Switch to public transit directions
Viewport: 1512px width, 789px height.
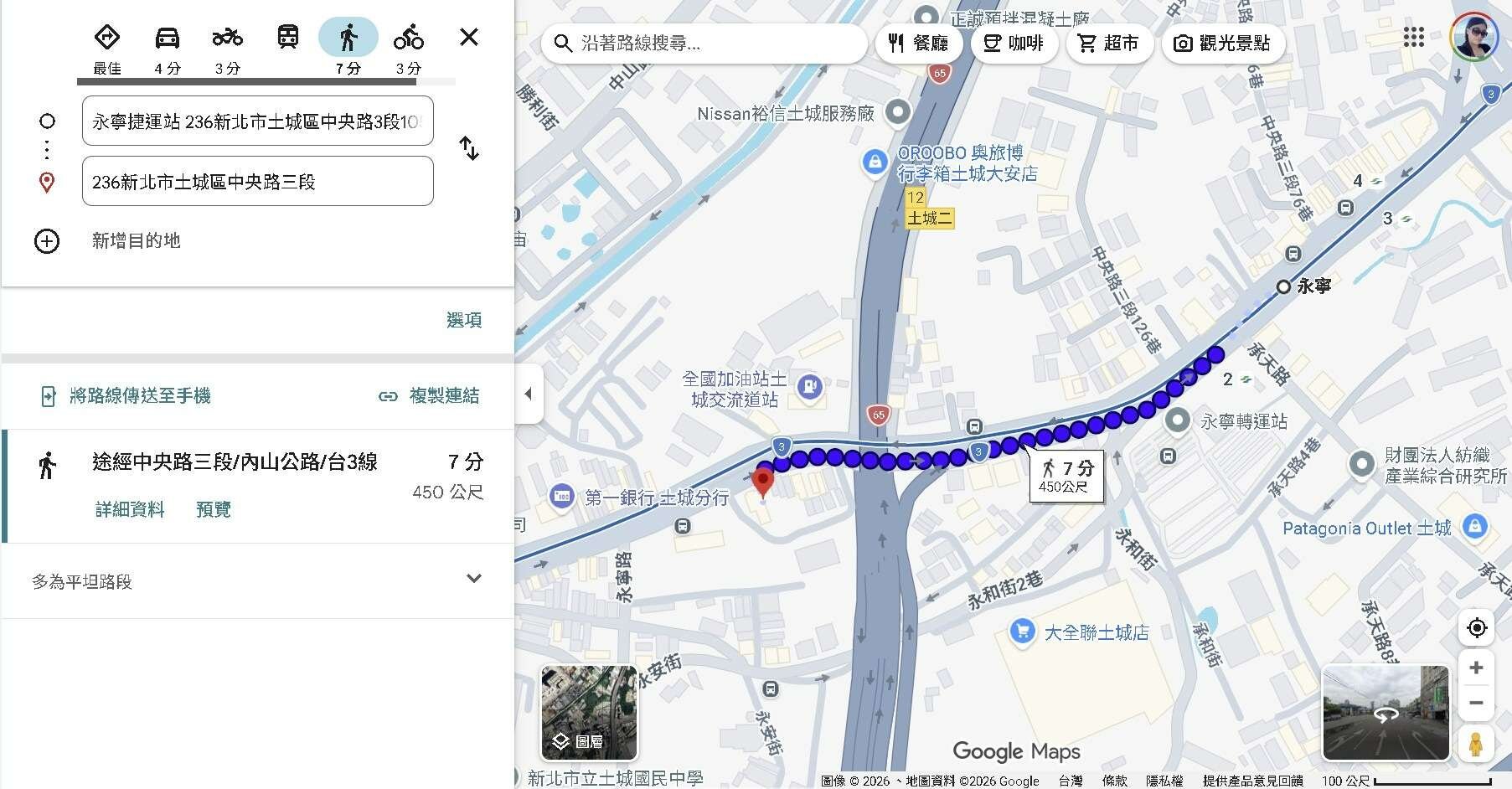[x=287, y=38]
